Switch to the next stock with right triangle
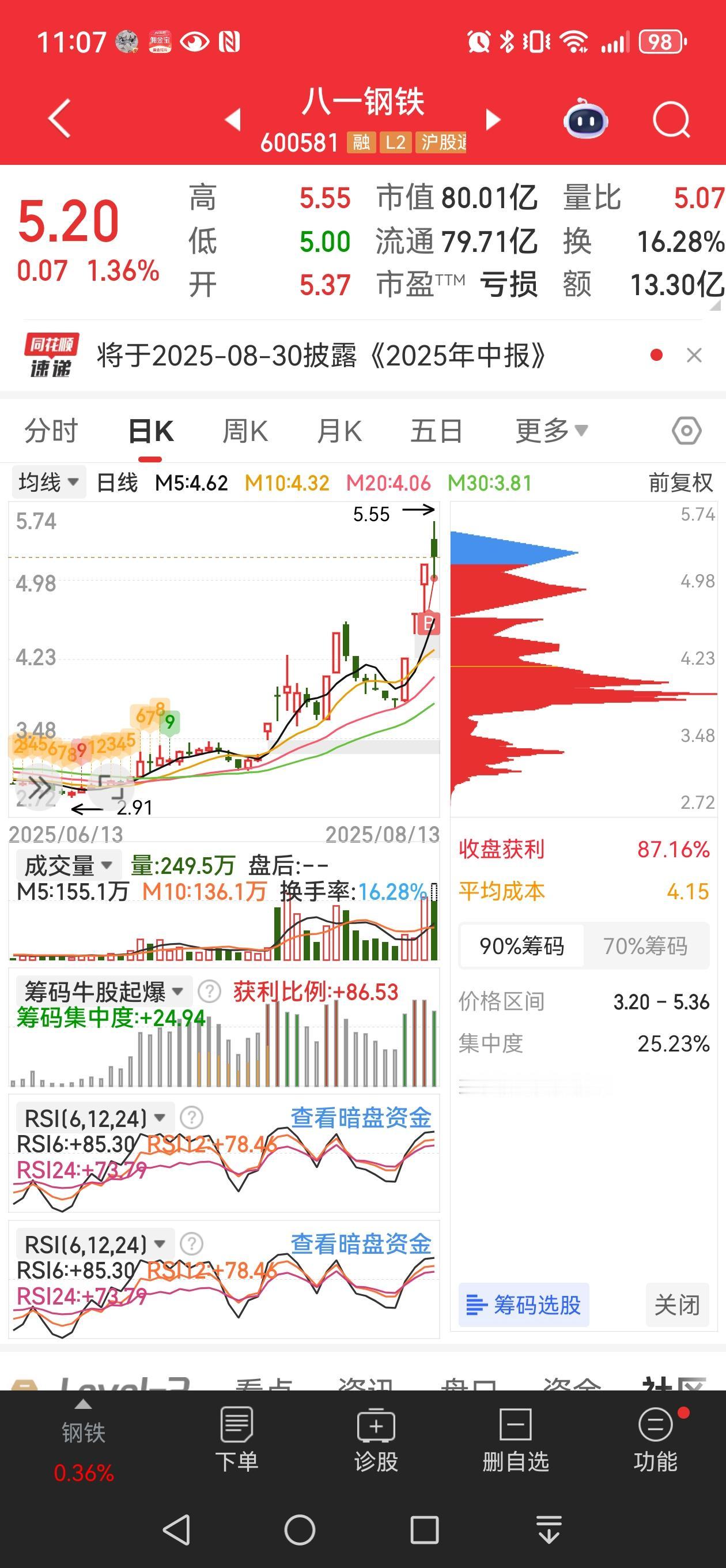Screen dimensions: 726x1568 coord(492,119)
